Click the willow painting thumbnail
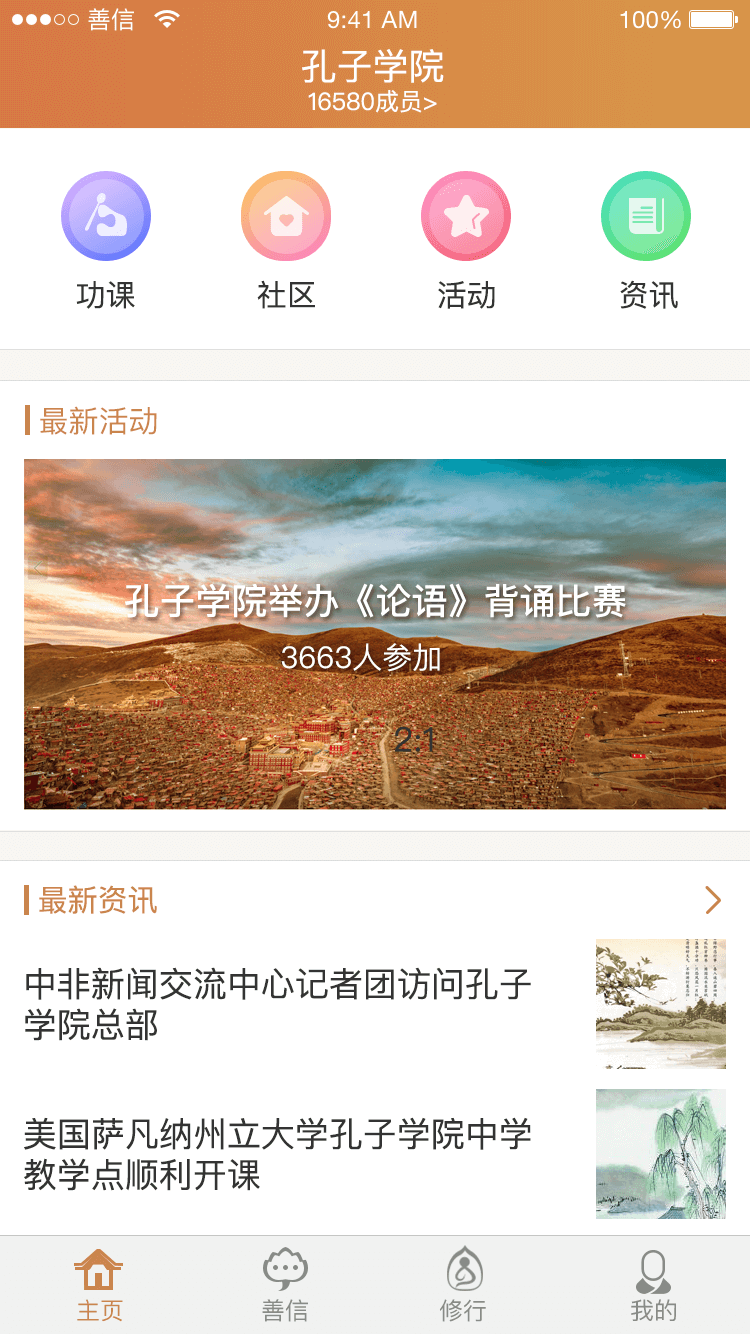The image size is (750, 1334). click(660, 1154)
